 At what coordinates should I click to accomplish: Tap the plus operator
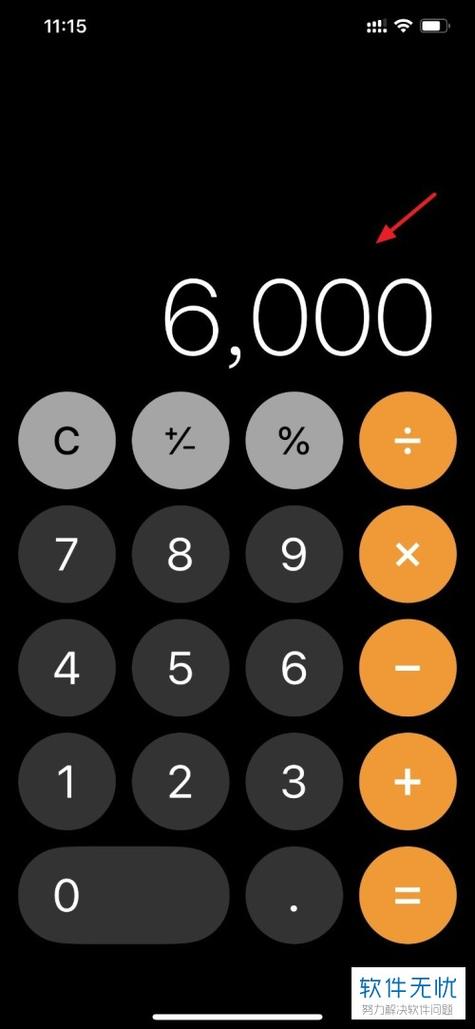[x=407, y=782]
